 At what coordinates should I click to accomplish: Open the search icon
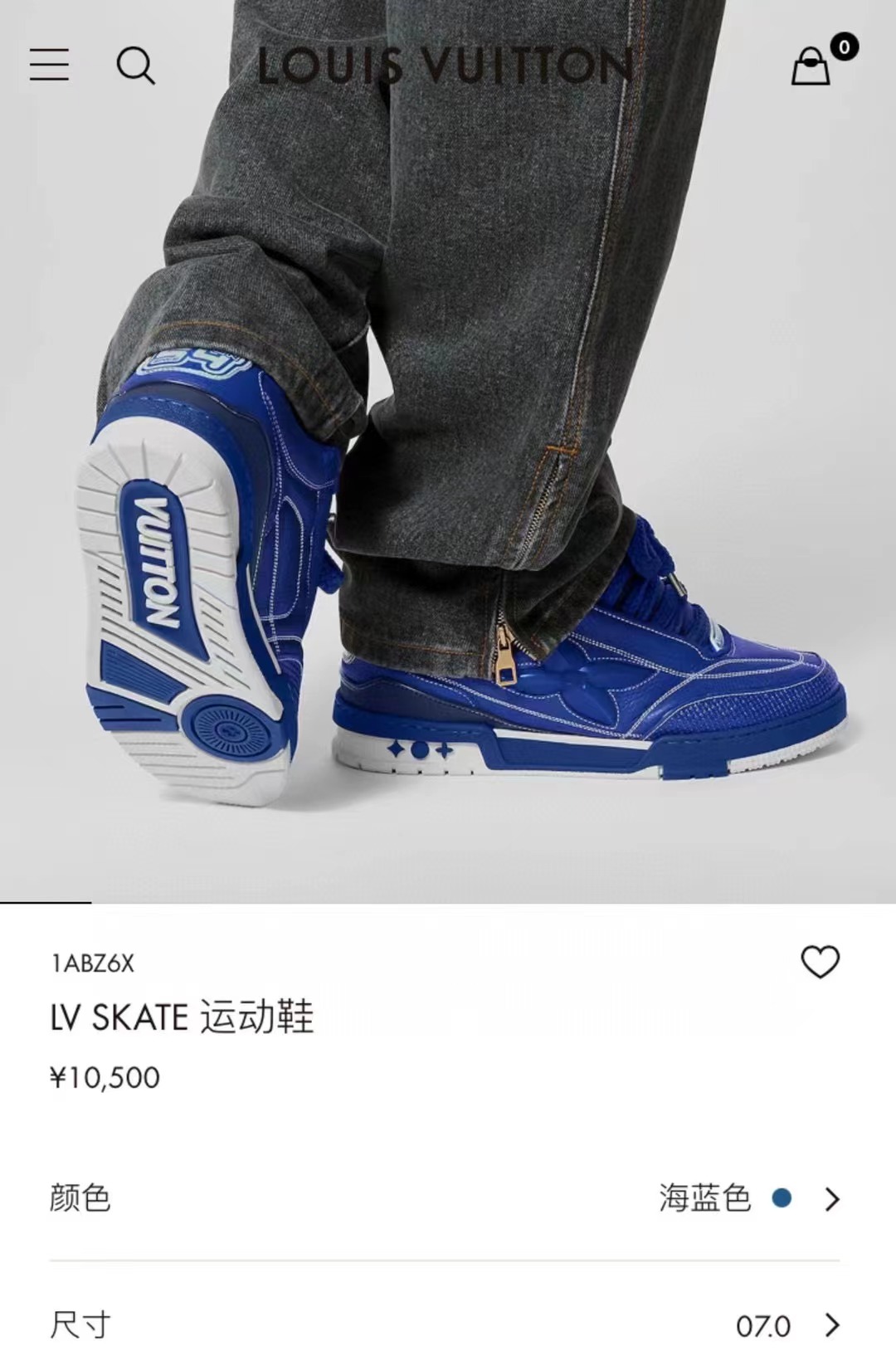[x=135, y=65]
